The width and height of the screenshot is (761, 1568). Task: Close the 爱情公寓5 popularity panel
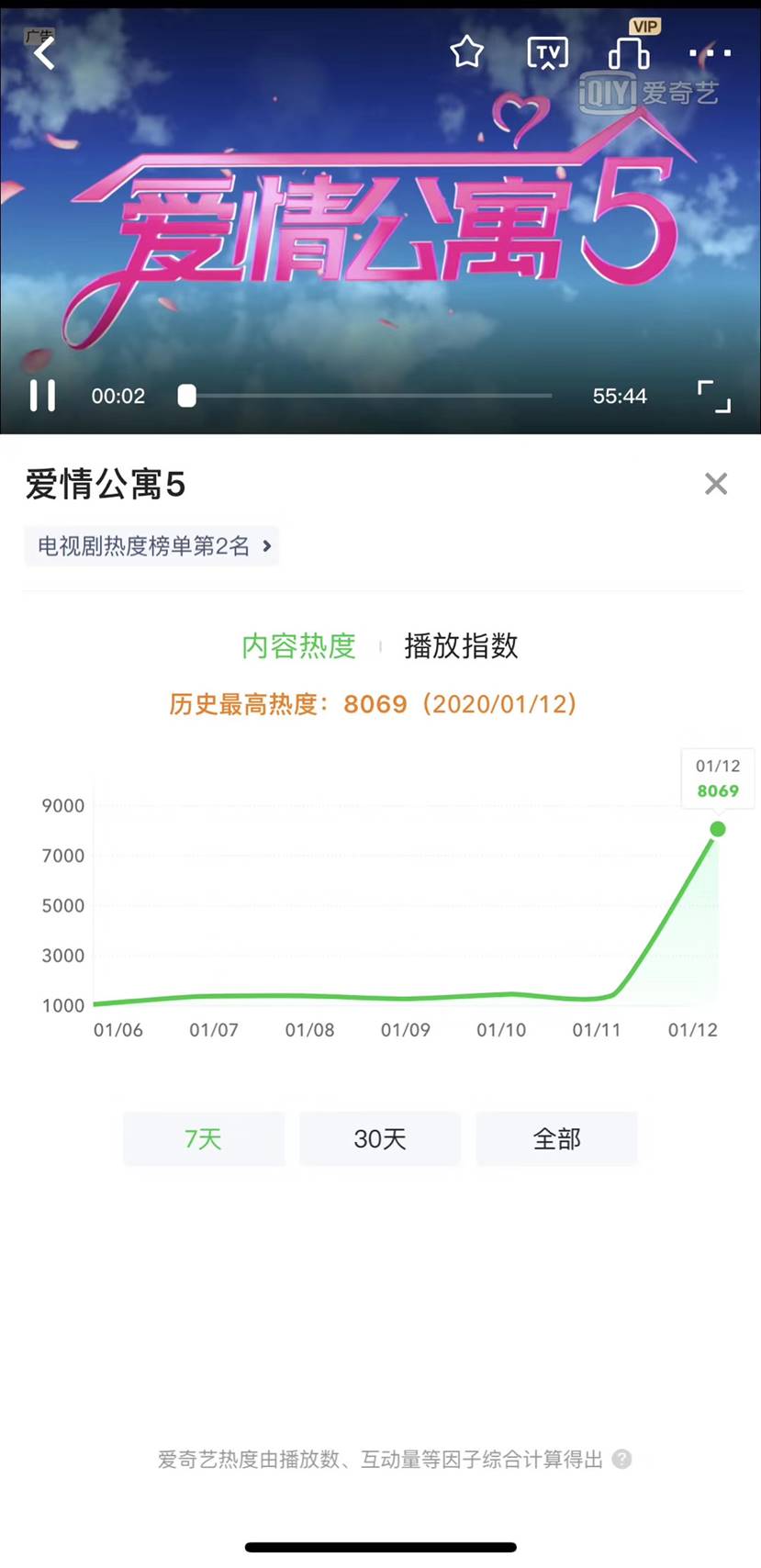[715, 484]
